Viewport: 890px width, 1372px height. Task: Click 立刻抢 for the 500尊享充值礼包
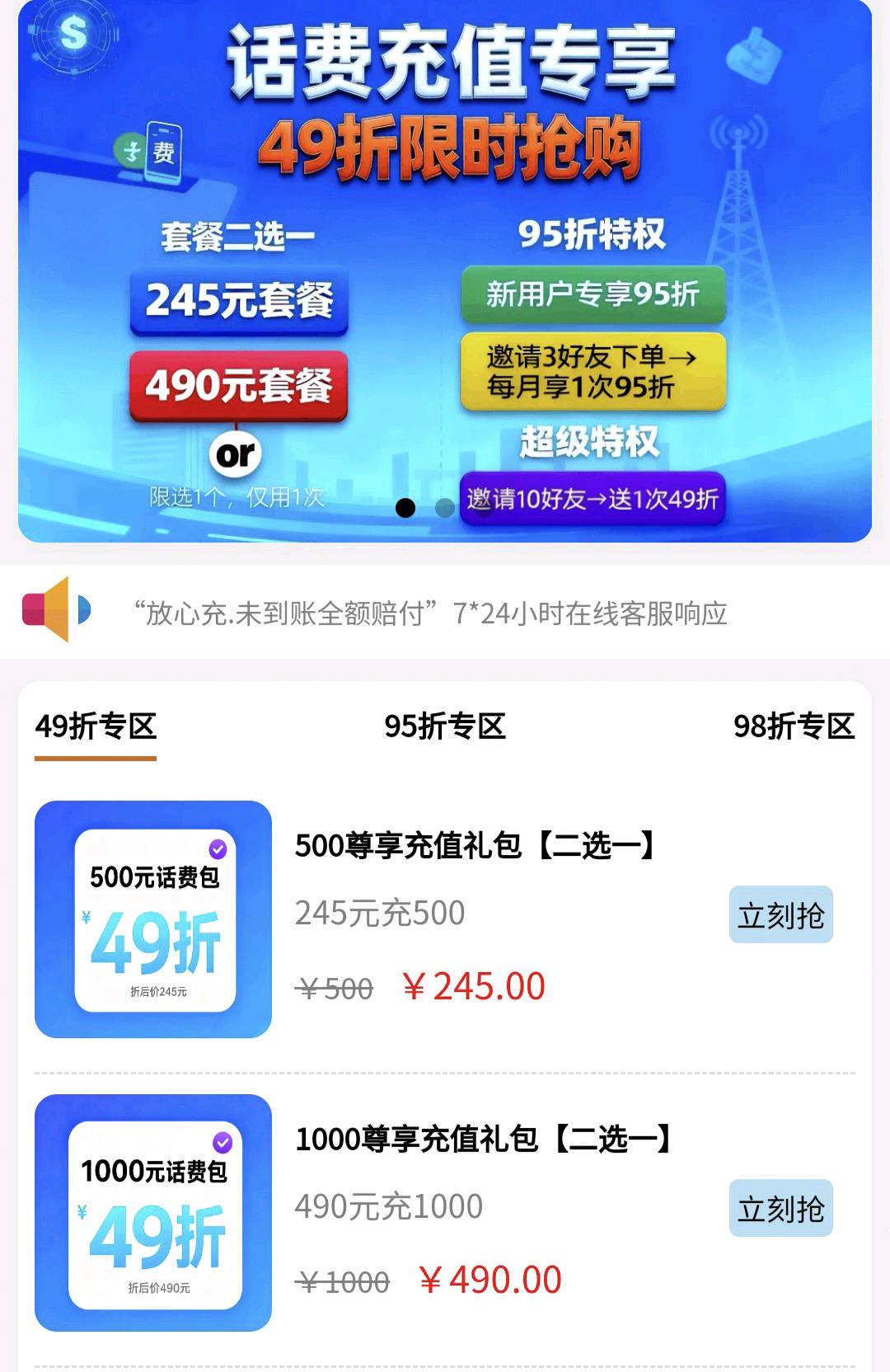781,913
